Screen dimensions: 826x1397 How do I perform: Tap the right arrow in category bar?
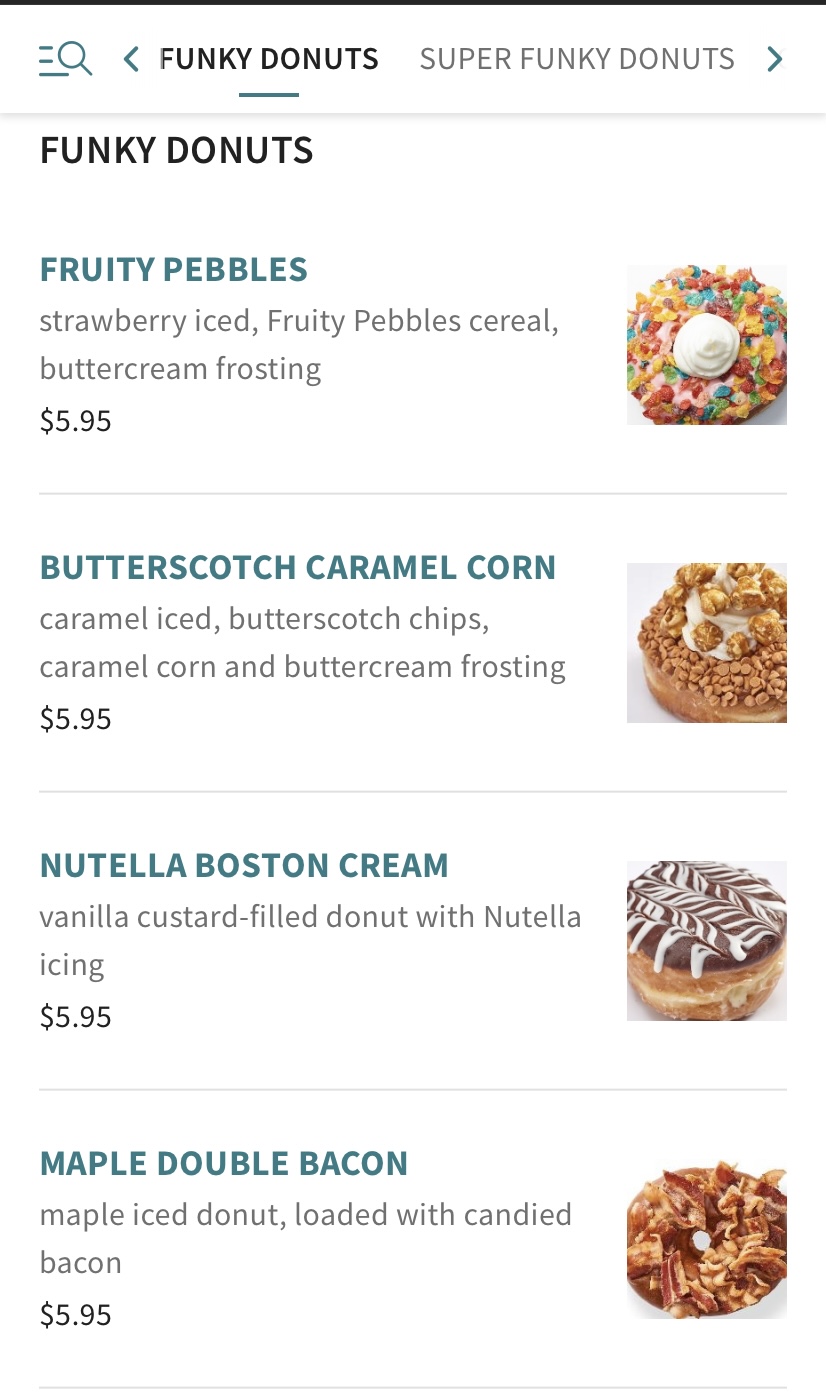(x=774, y=59)
